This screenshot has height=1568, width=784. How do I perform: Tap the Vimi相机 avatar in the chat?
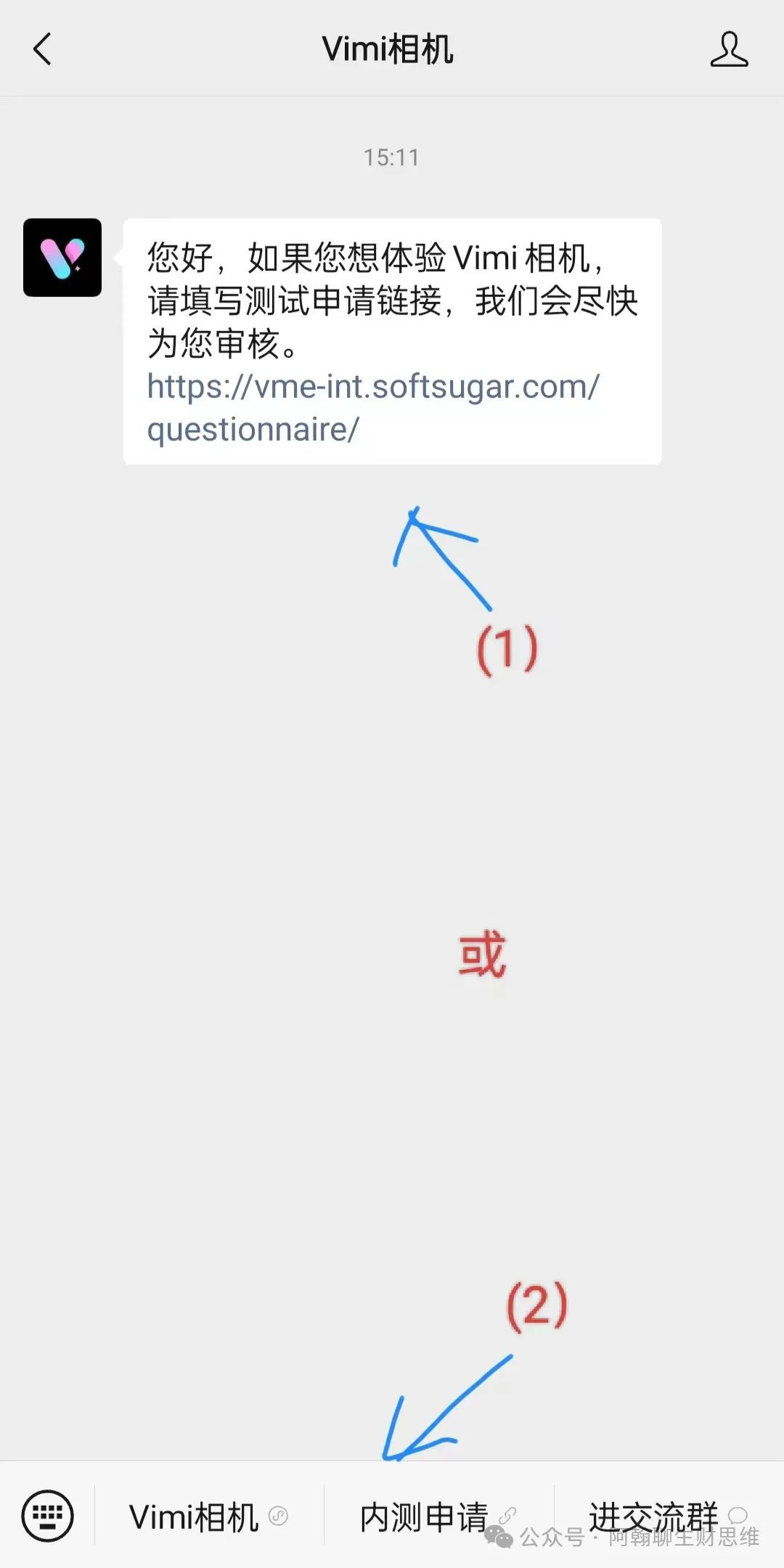coord(62,258)
